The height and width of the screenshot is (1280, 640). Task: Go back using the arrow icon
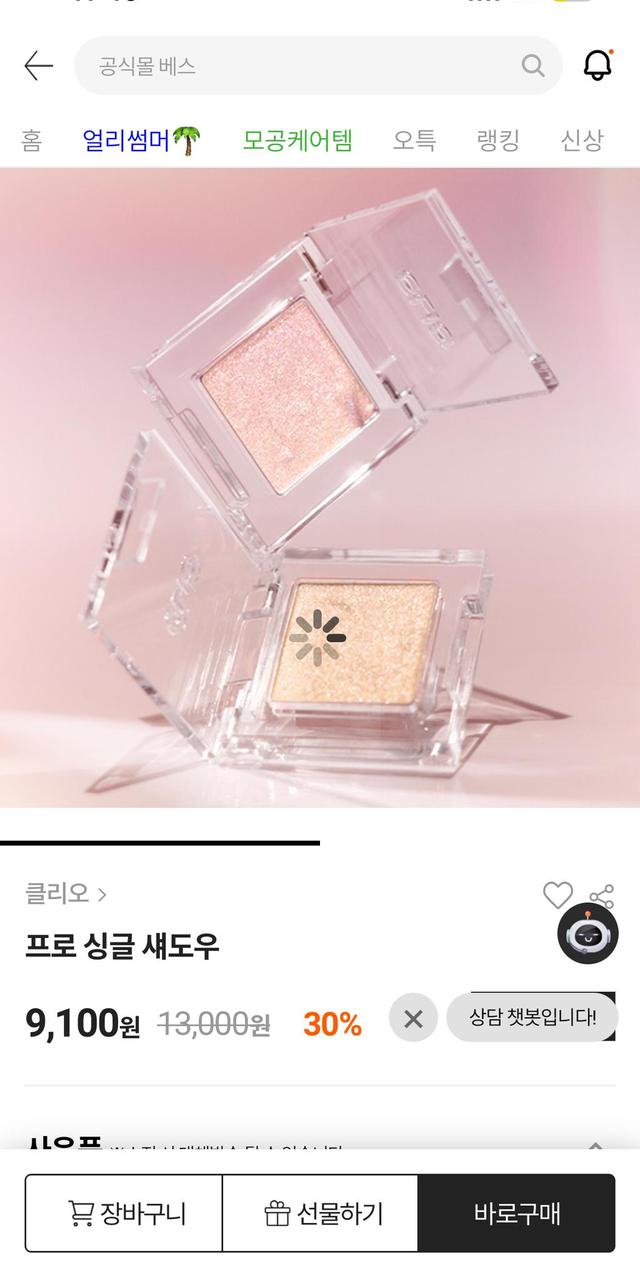tap(38, 66)
